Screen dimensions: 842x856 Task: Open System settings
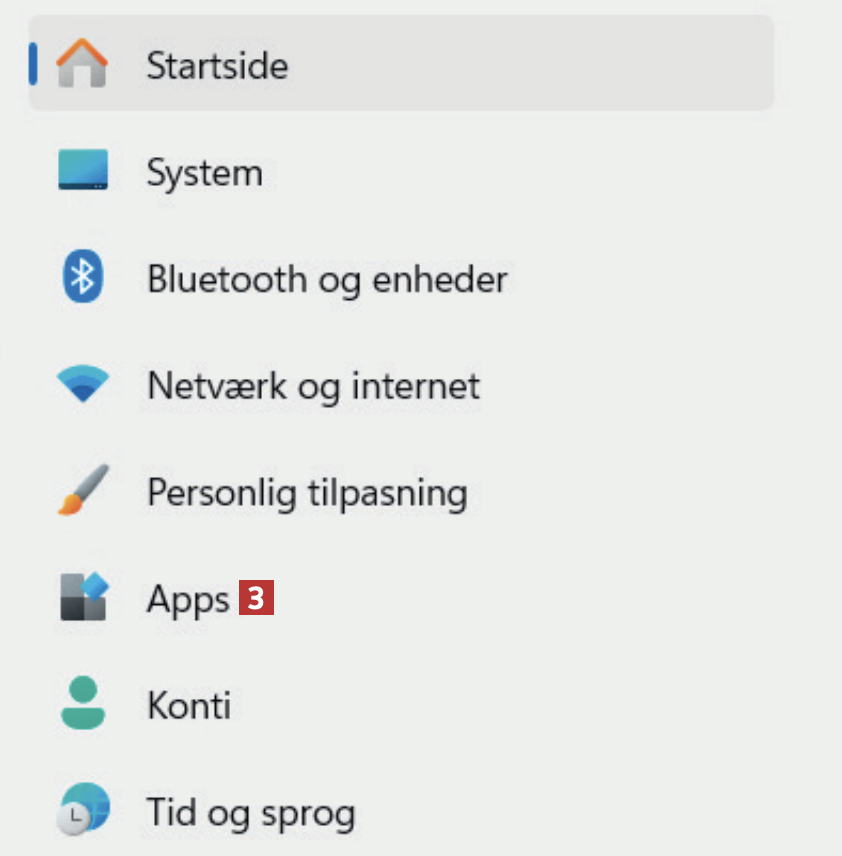(204, 173)
